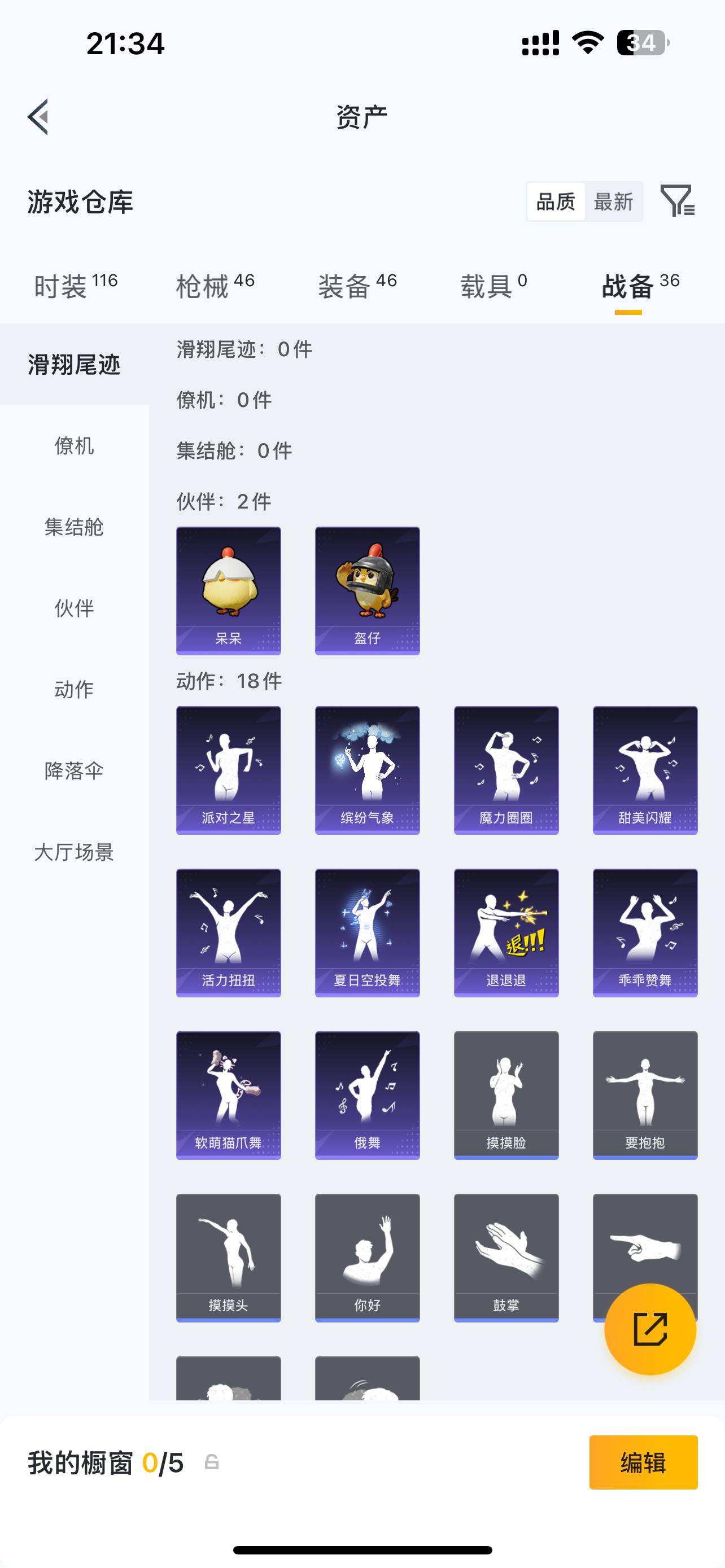Open the 退退退 emote card
This screenshot has width=725, height=1568.
coord(507,931)
